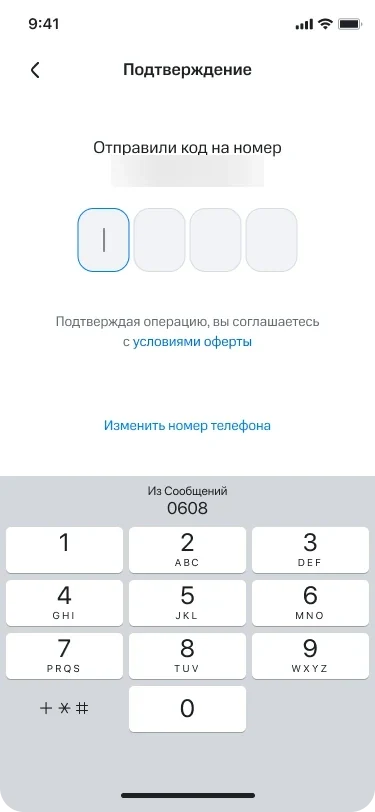
Task: Enter digit 9 on the keypad
Action: coord(310,656)
